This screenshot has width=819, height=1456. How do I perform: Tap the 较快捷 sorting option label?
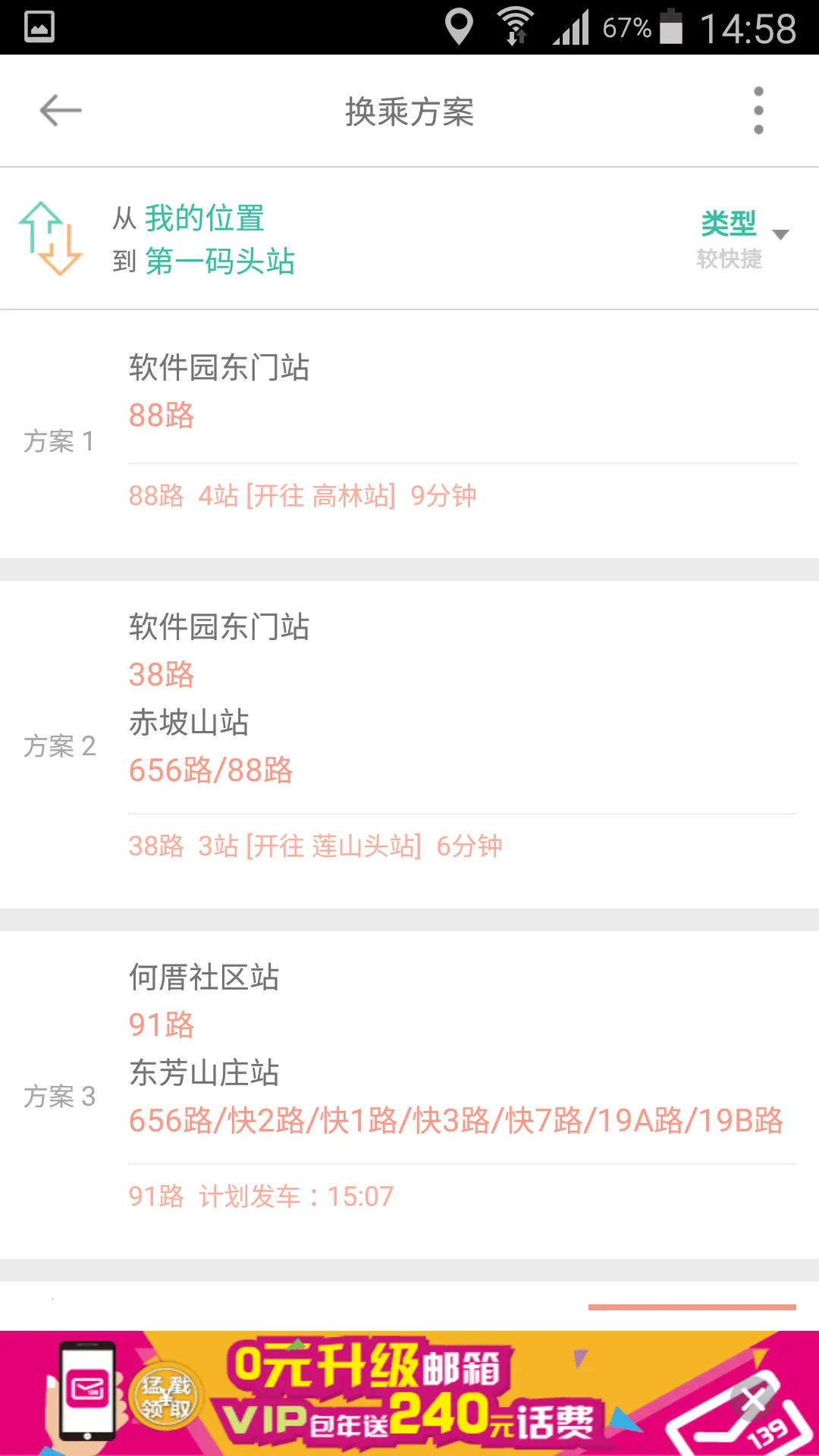point(730,260)
